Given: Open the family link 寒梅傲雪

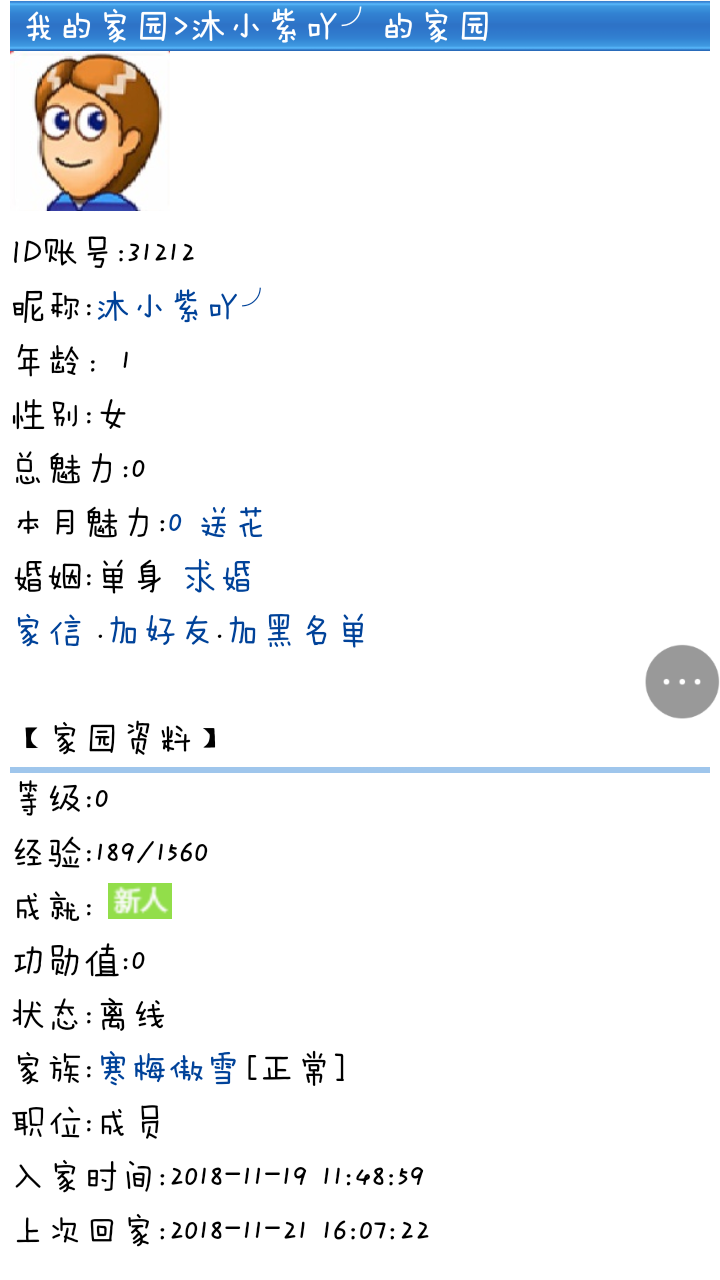Looking at the screenshot, I should pyautogui.click(x=169, y=1070).
